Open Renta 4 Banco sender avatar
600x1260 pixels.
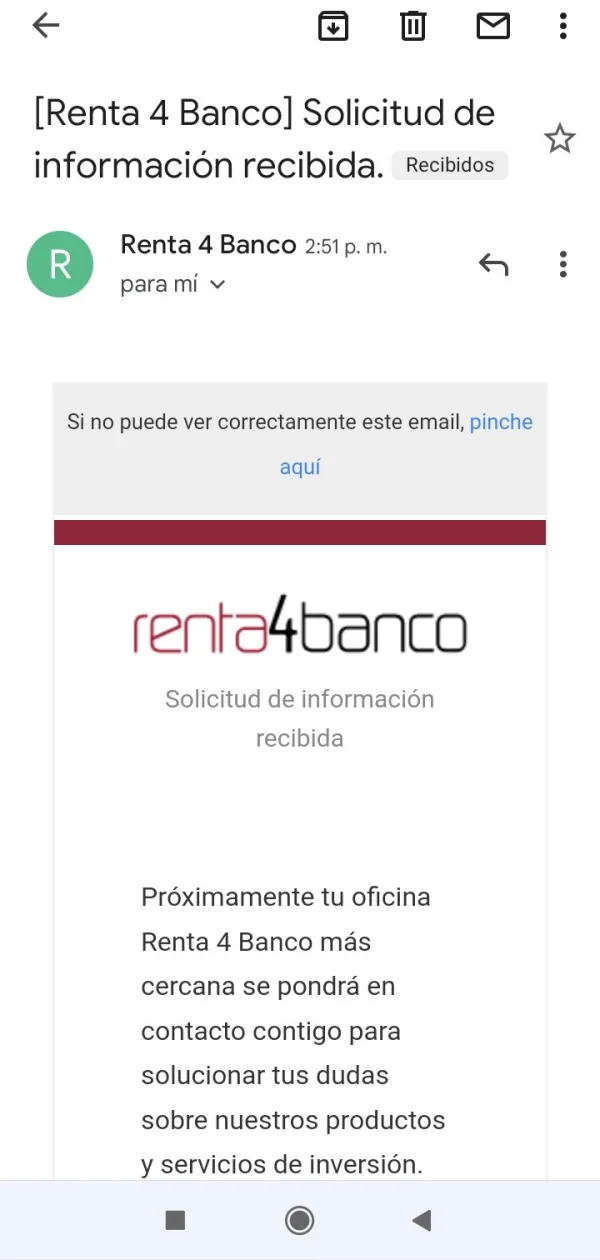(x=60, y=264)
